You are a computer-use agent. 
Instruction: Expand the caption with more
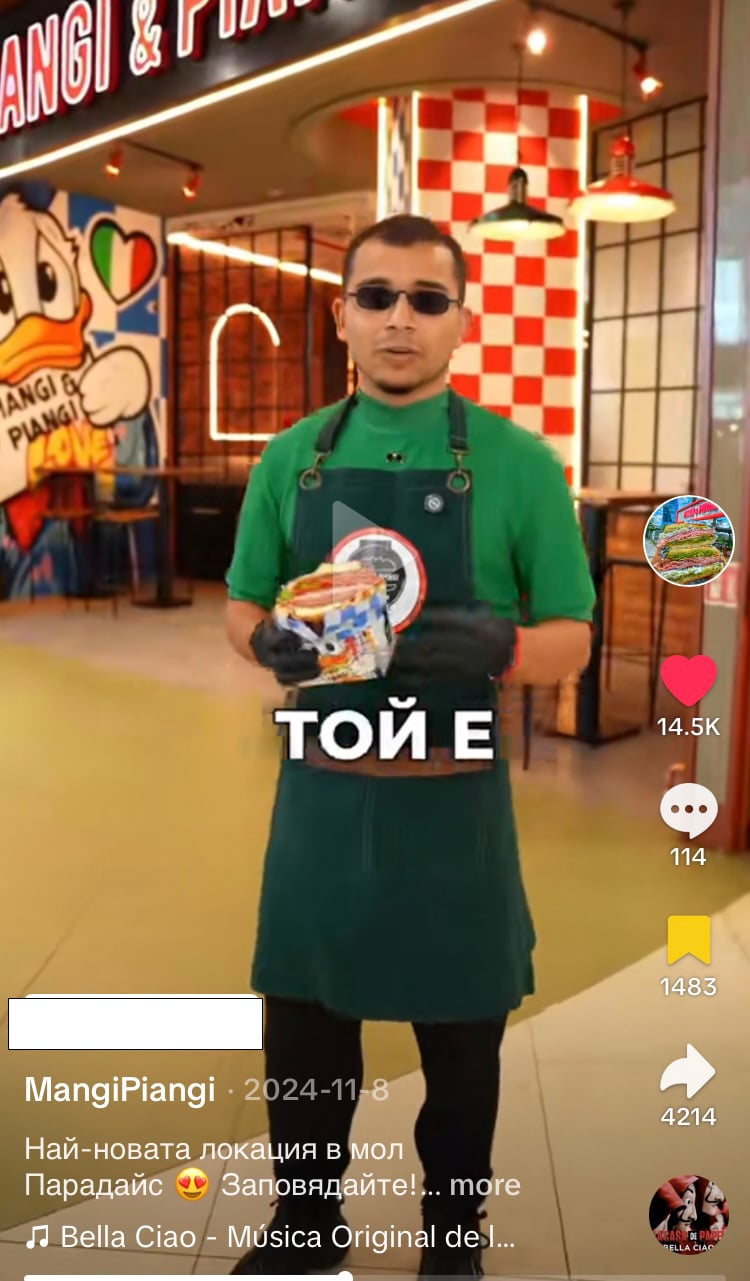point(485,1185)
